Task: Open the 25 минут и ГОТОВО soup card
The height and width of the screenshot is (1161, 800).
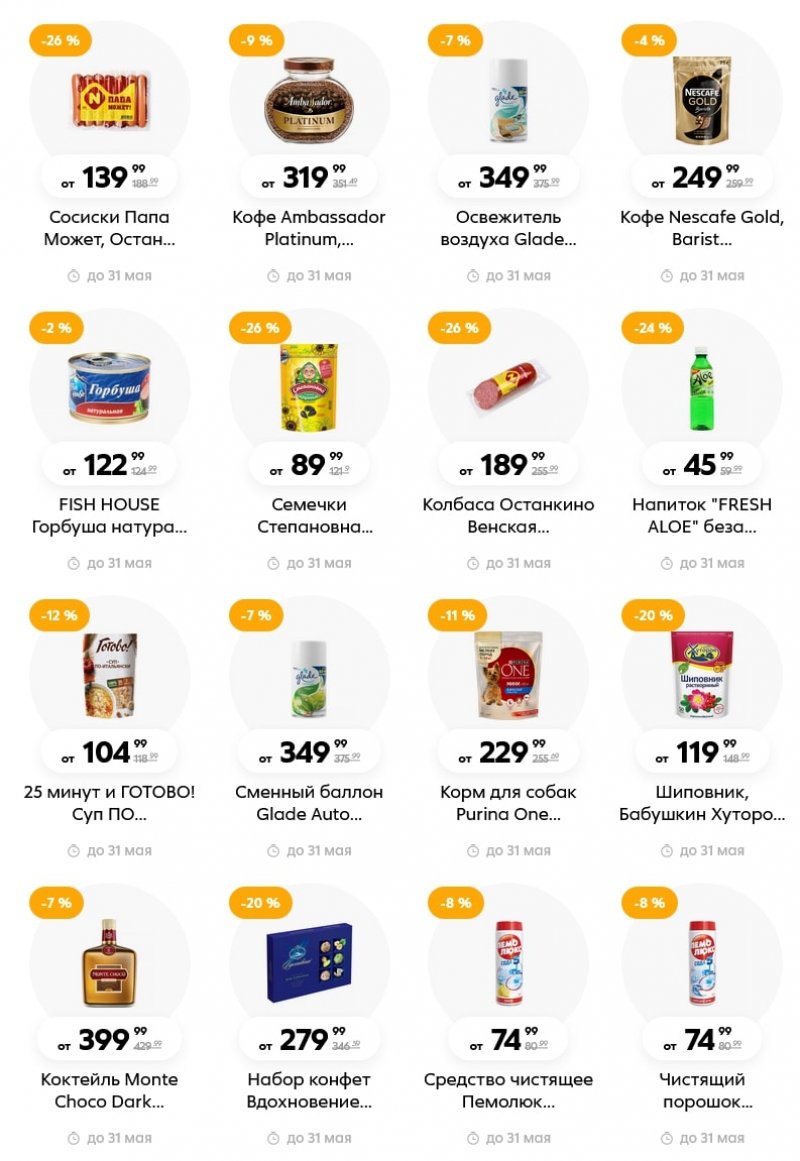Action: click(x=109, y=675)
